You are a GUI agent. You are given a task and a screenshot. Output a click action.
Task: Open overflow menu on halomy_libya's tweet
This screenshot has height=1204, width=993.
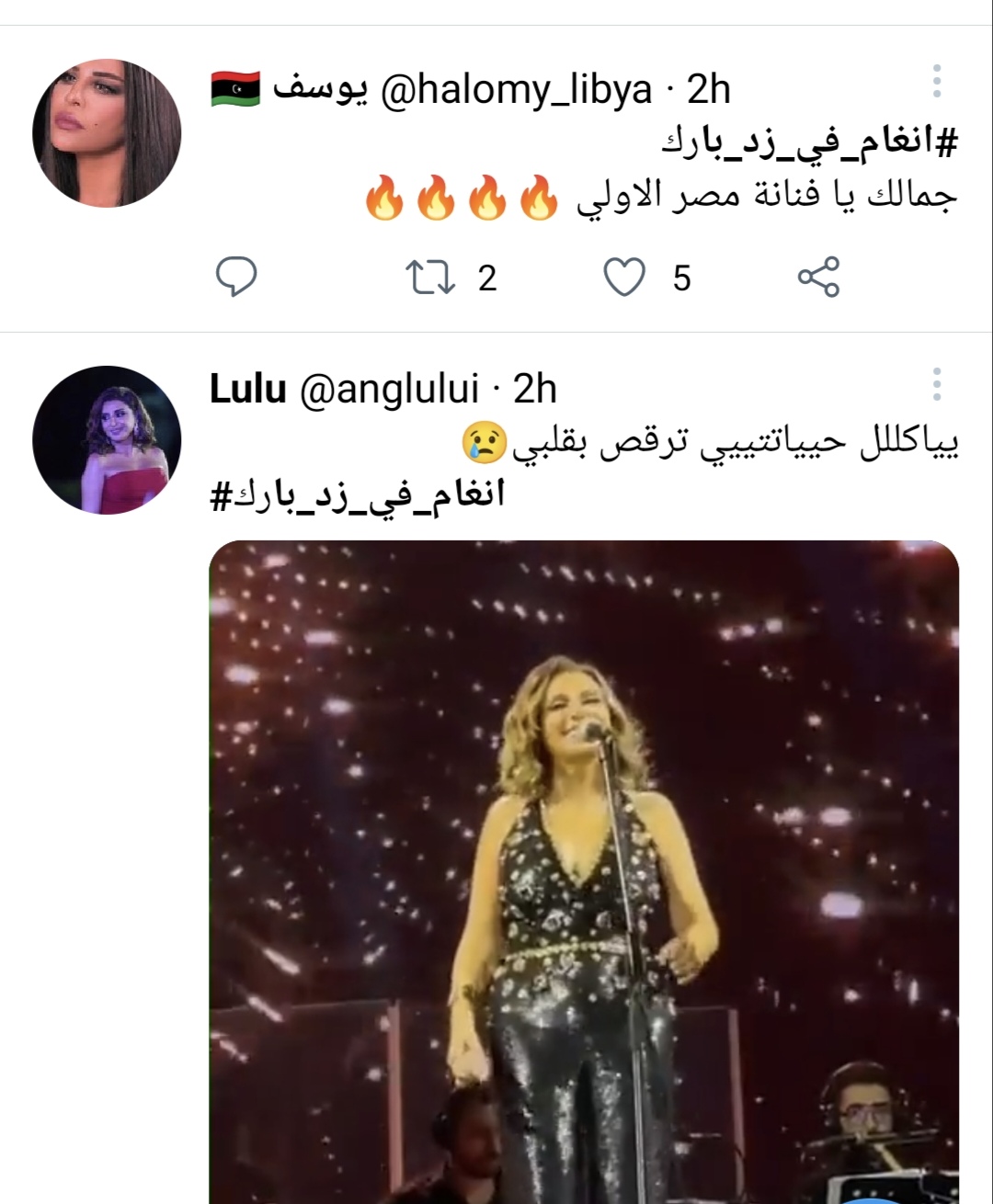[936, 82]
